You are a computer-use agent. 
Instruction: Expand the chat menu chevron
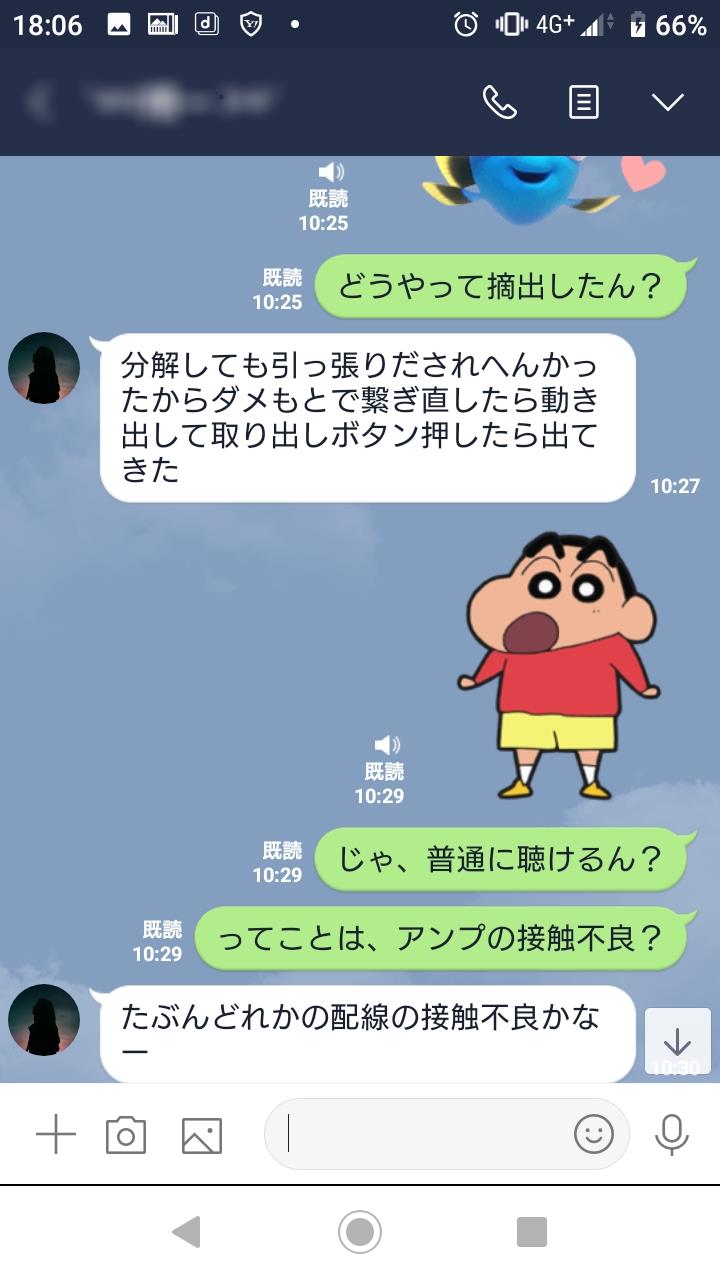click(667, 102)
